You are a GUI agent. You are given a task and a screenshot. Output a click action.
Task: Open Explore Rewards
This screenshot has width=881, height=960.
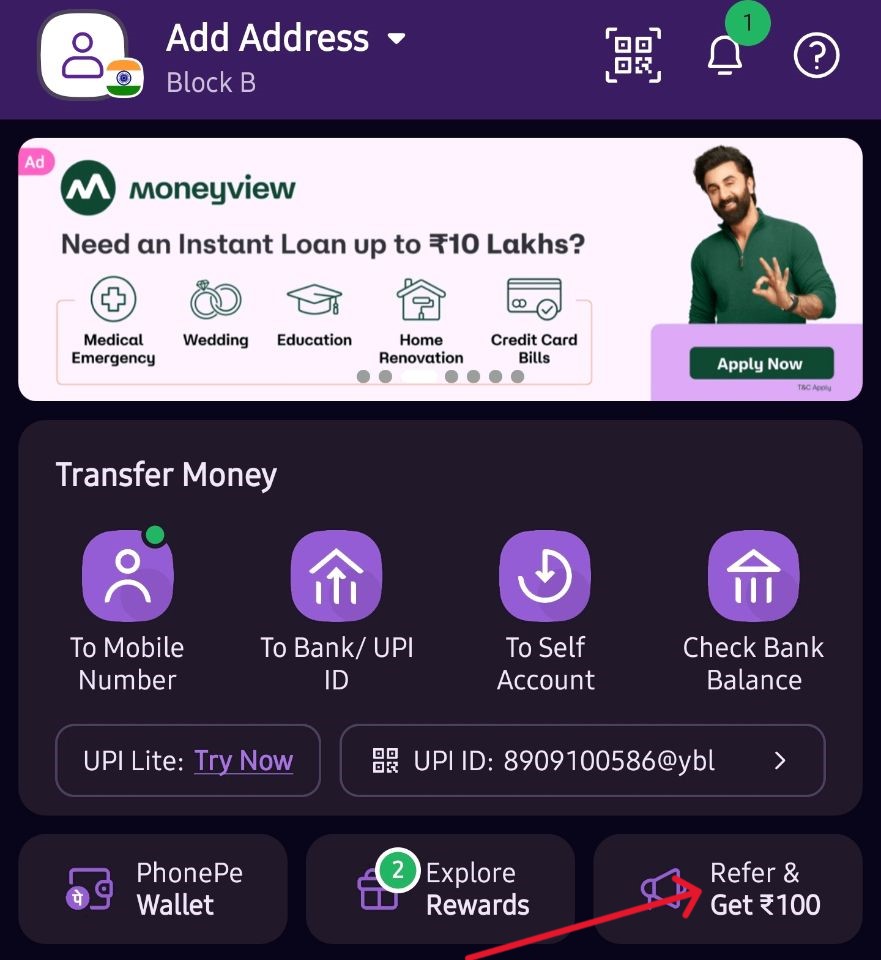[440, 889]
